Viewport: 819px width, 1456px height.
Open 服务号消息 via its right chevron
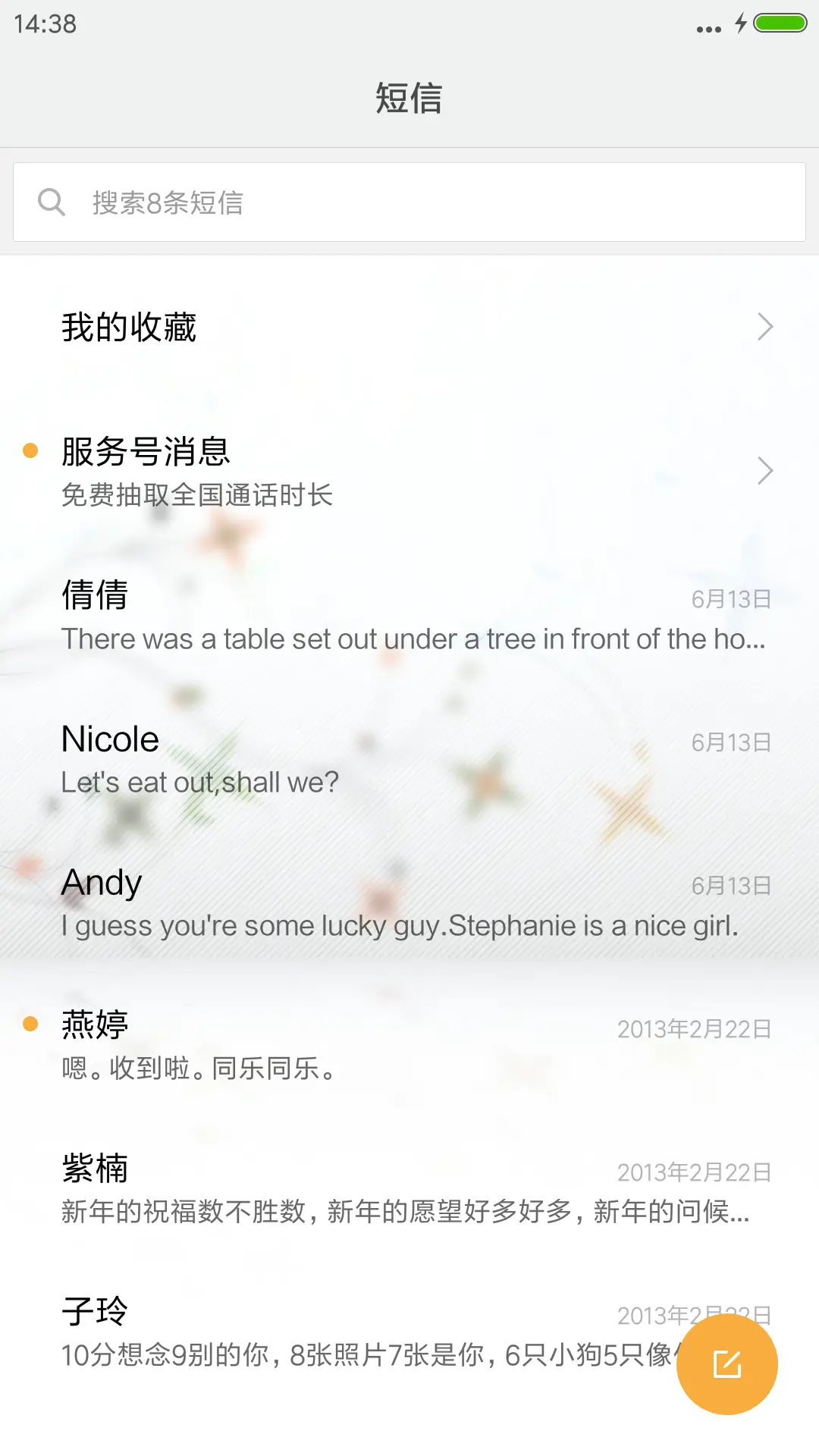point(766,471)
